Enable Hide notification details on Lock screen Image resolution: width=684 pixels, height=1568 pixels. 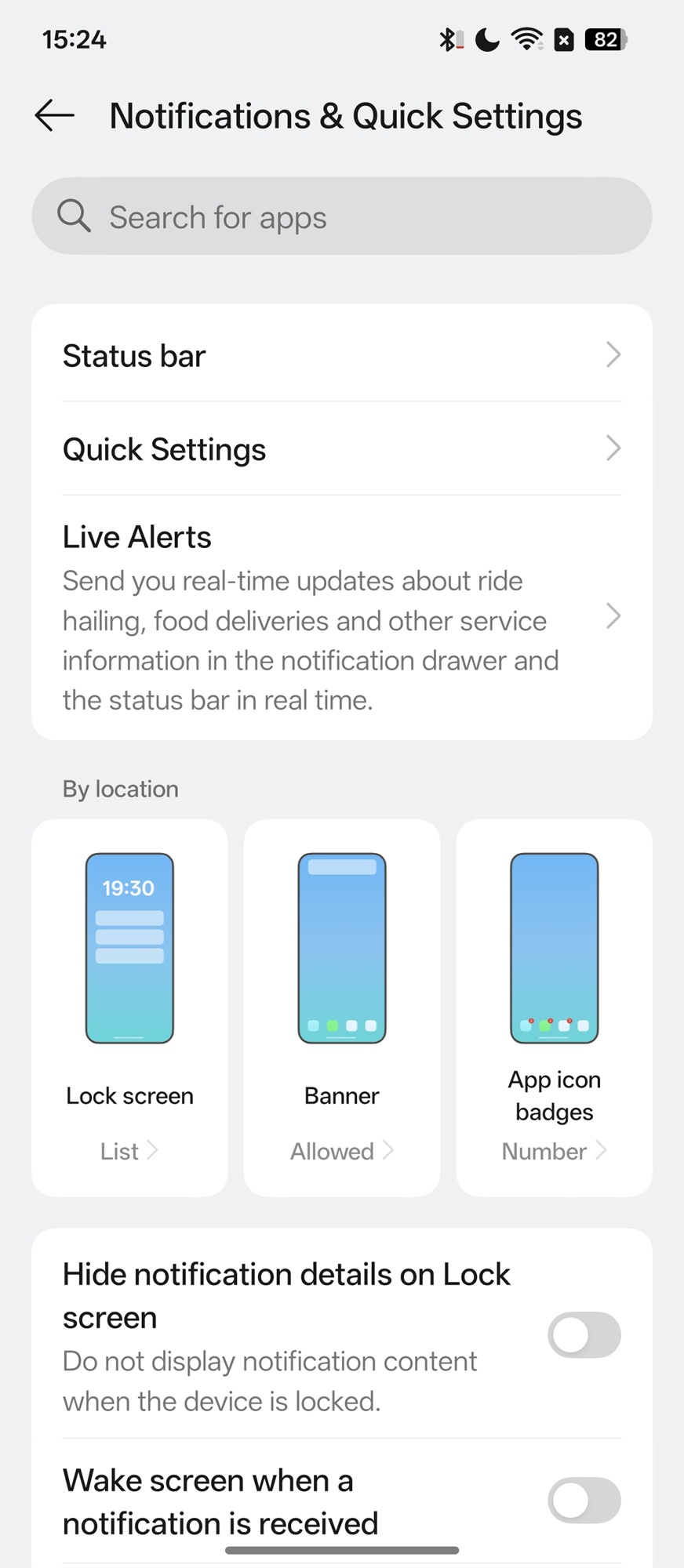coord(584,1335)
